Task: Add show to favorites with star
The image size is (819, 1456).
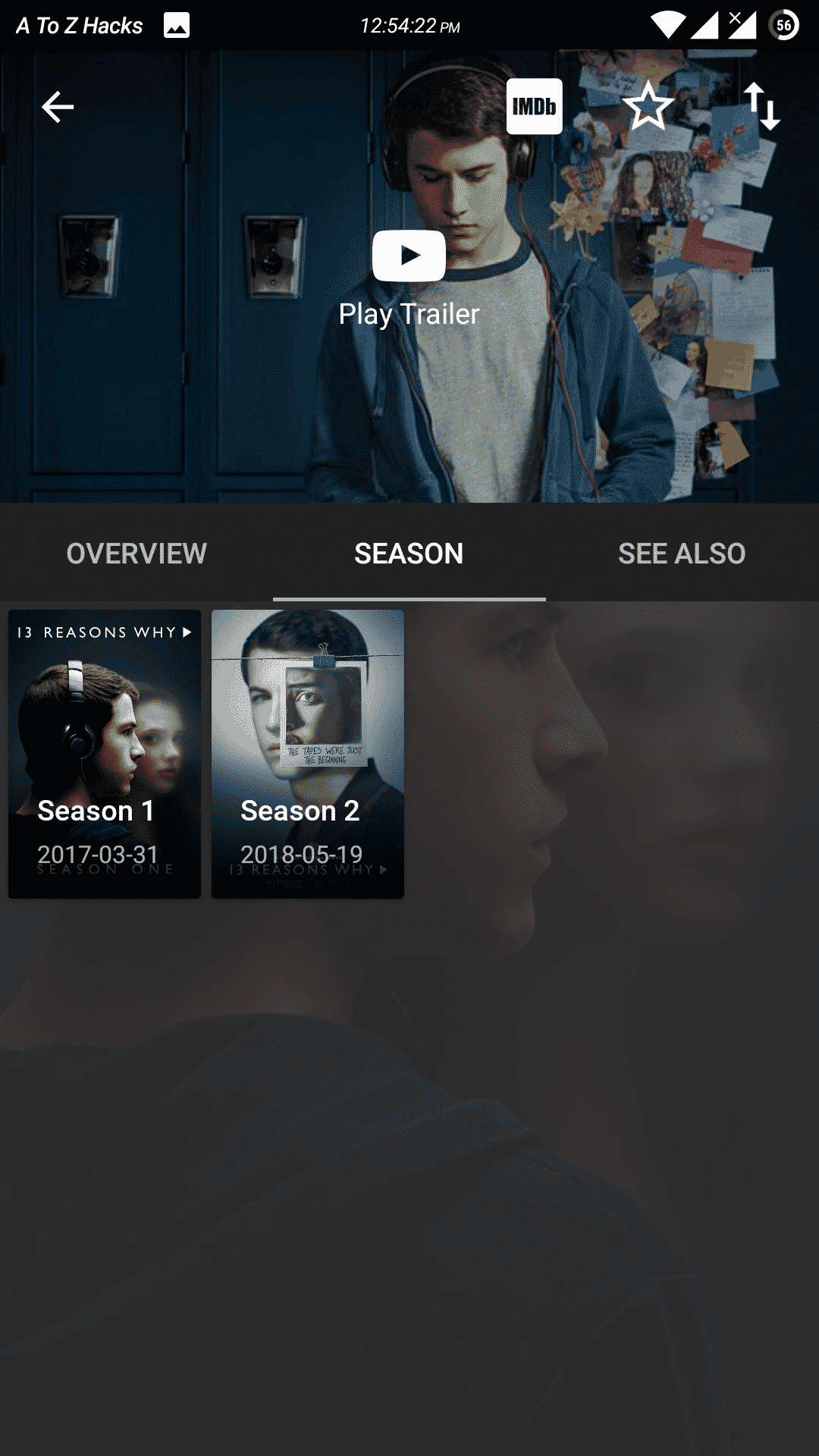Action: pos(648,106)
